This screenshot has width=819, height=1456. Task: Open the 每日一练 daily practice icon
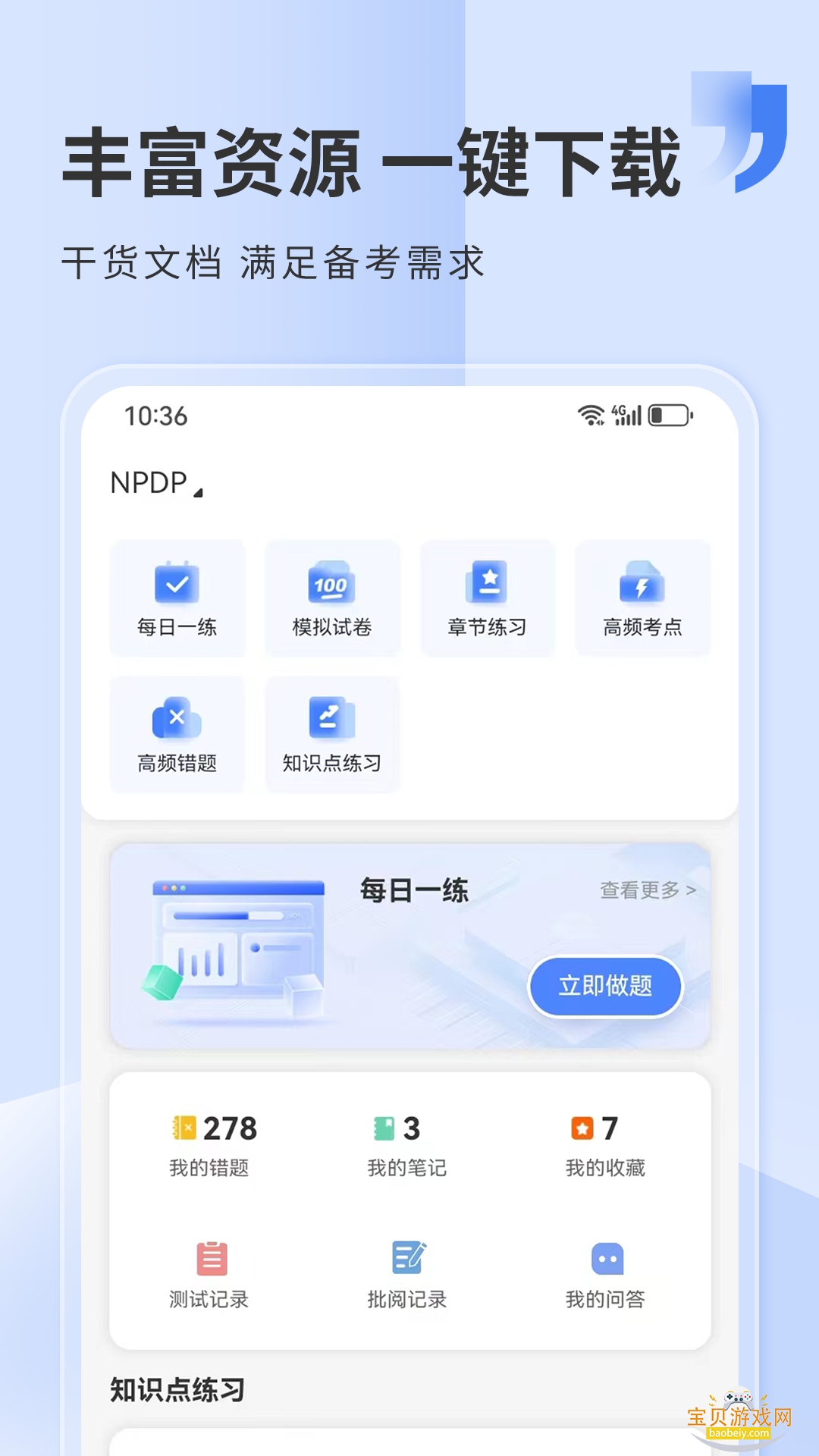coord(177,599)
